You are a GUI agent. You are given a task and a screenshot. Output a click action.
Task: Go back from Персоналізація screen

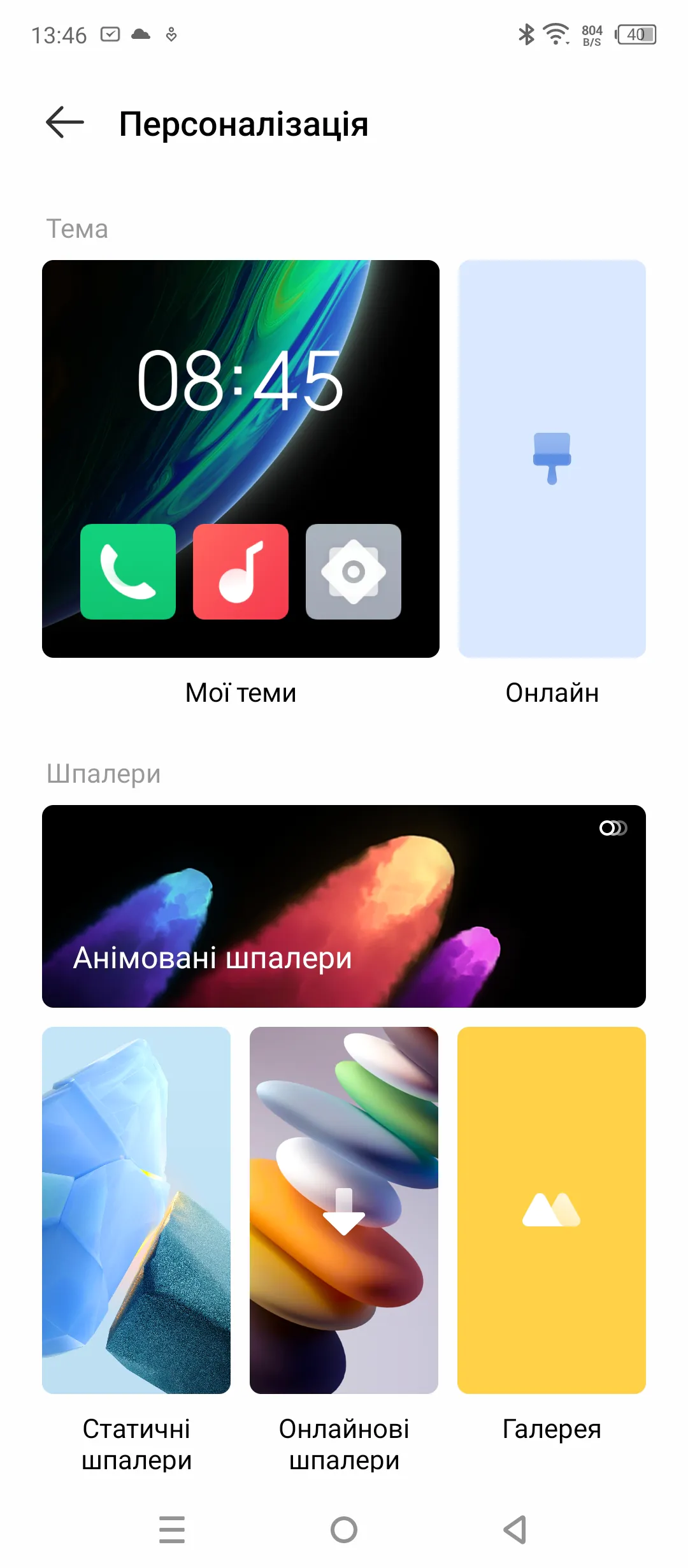pos(65,122)
